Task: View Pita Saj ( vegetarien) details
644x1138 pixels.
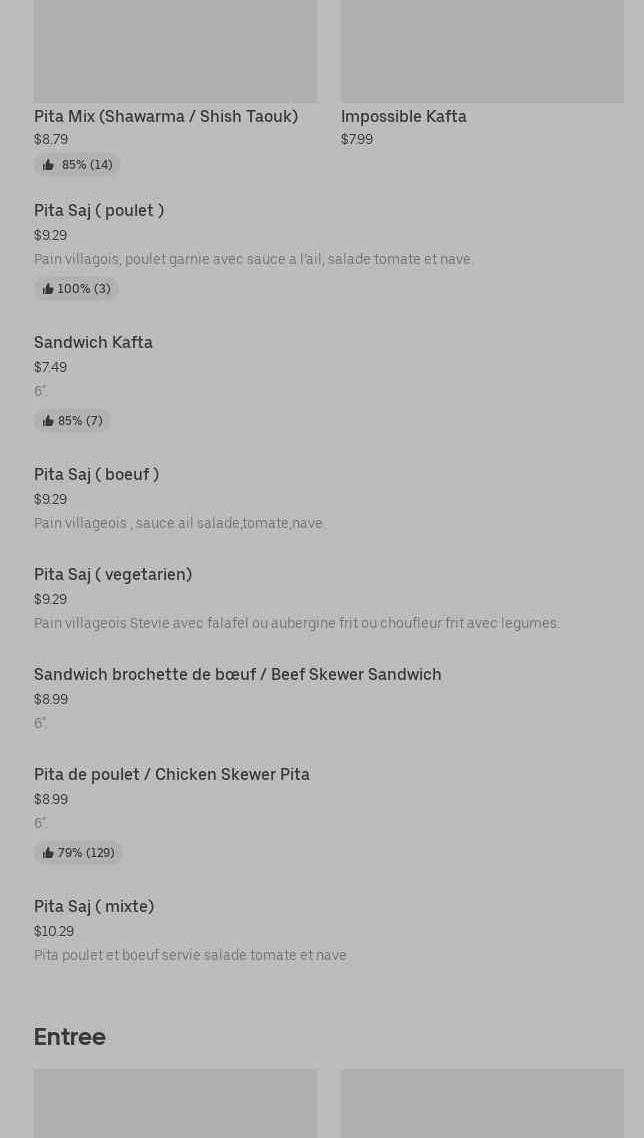Action: (113, 574)
